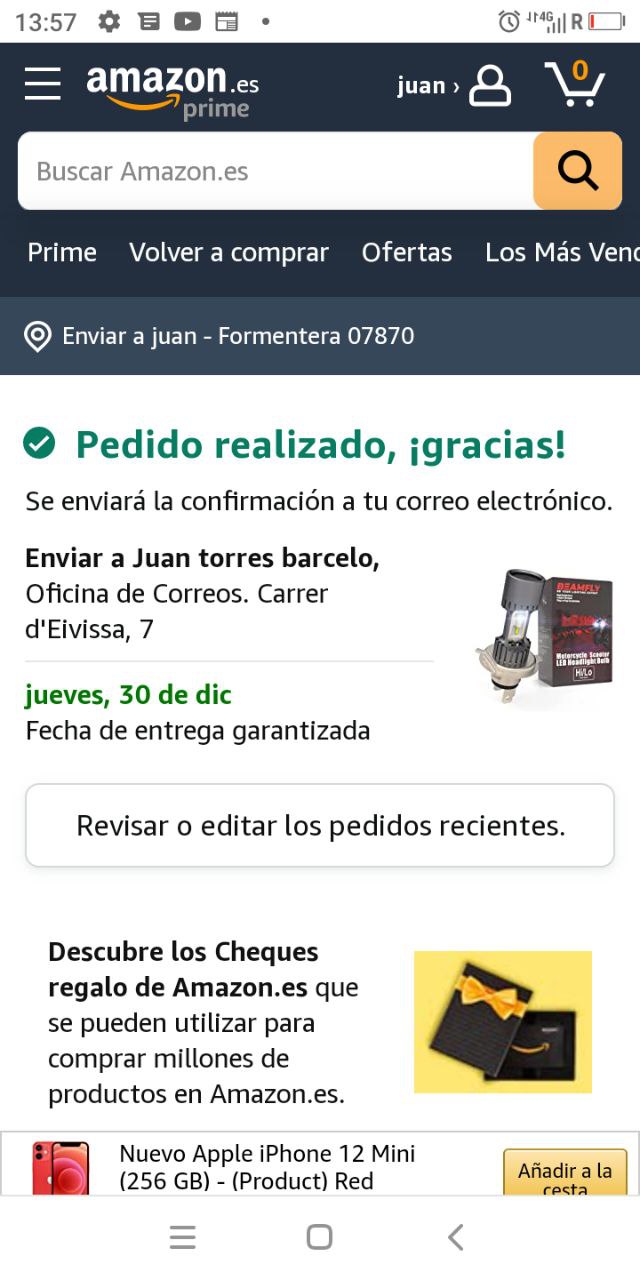Viewport: 640px width, 1280px height.
Task: Go back with the system back button
Action: (455, 1238)
